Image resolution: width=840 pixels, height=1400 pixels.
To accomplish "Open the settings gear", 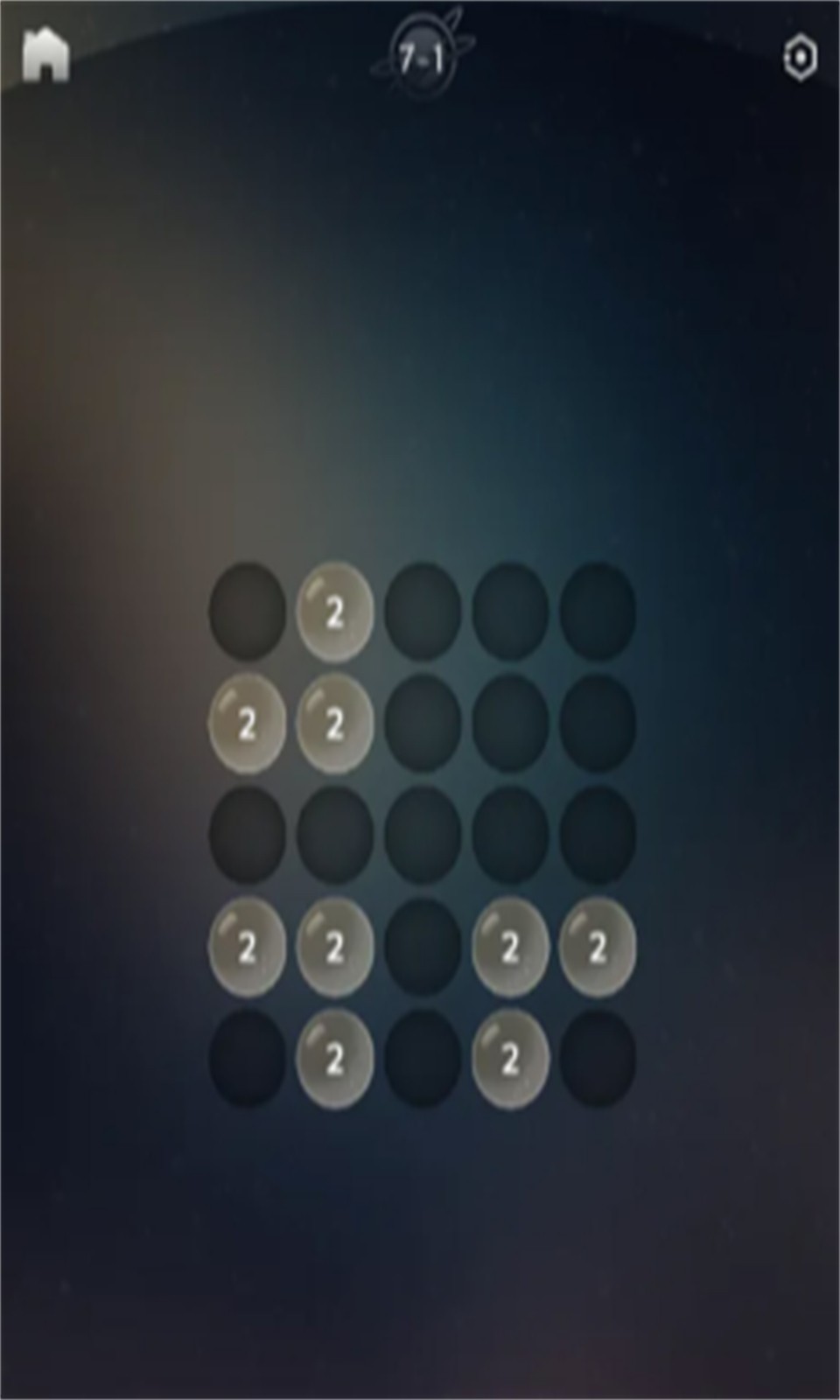I will (x=799, y=59).
